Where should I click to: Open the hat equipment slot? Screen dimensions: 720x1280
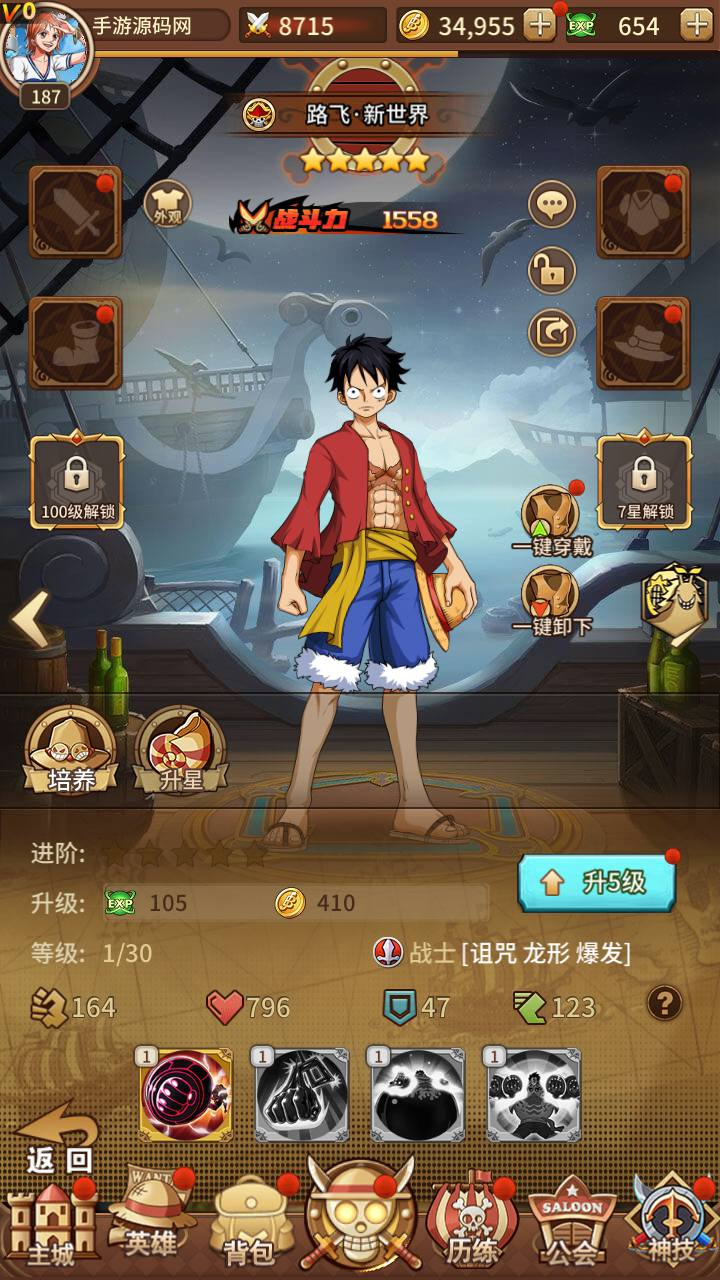coord(643,343)
